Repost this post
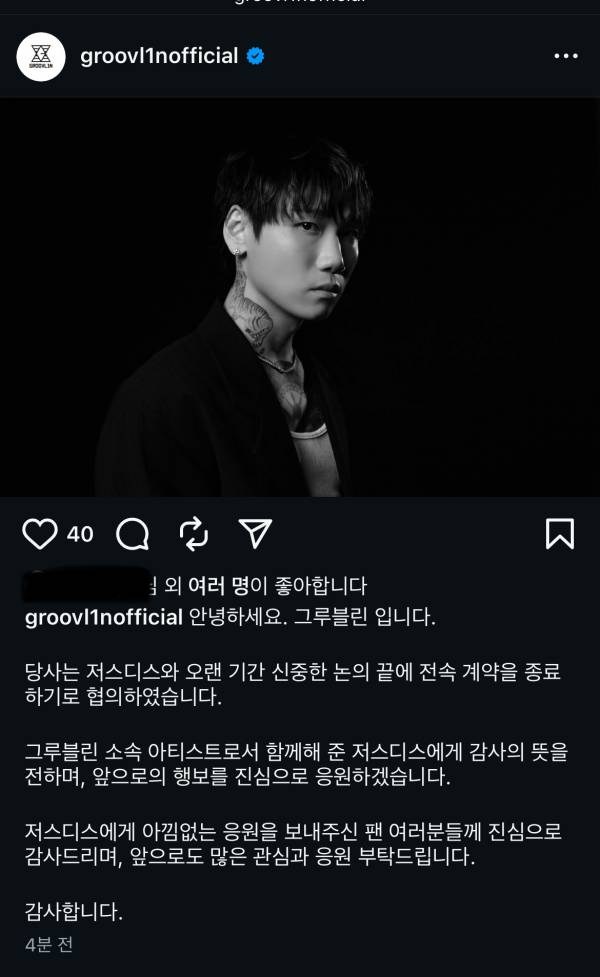600x977 pixels. (x=194, y=534)
